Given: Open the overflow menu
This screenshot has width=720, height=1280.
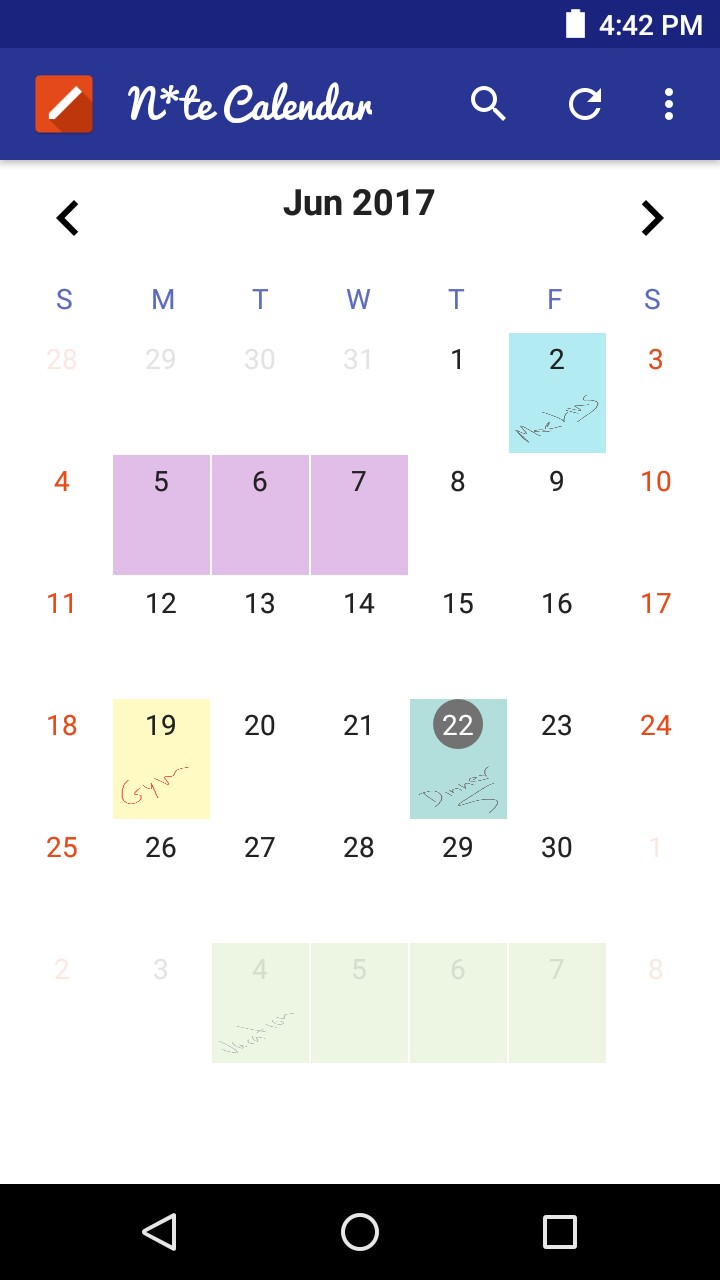Looking at the screenshot, I should click(668, 104).
